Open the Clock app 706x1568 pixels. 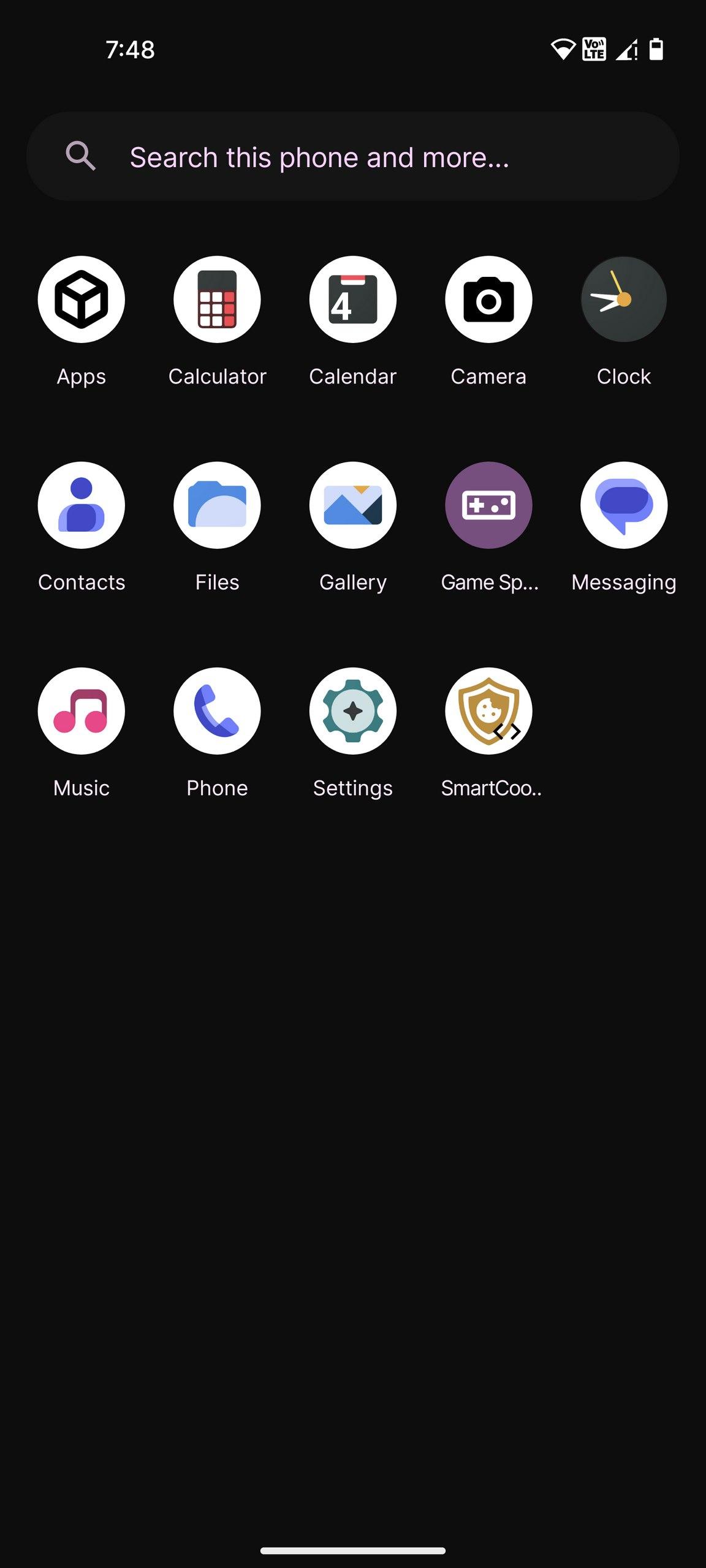[624, 300]
